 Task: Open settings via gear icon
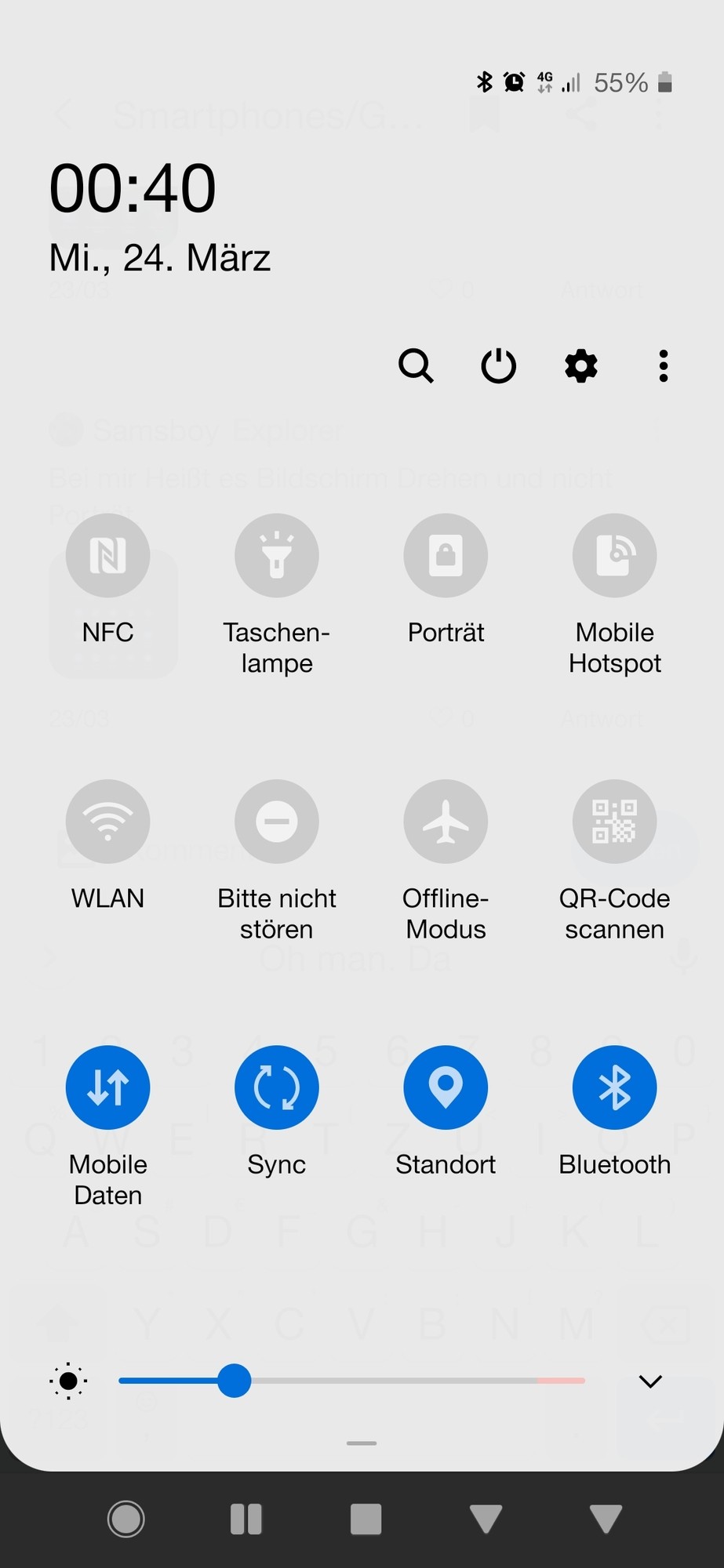point(581,365)
